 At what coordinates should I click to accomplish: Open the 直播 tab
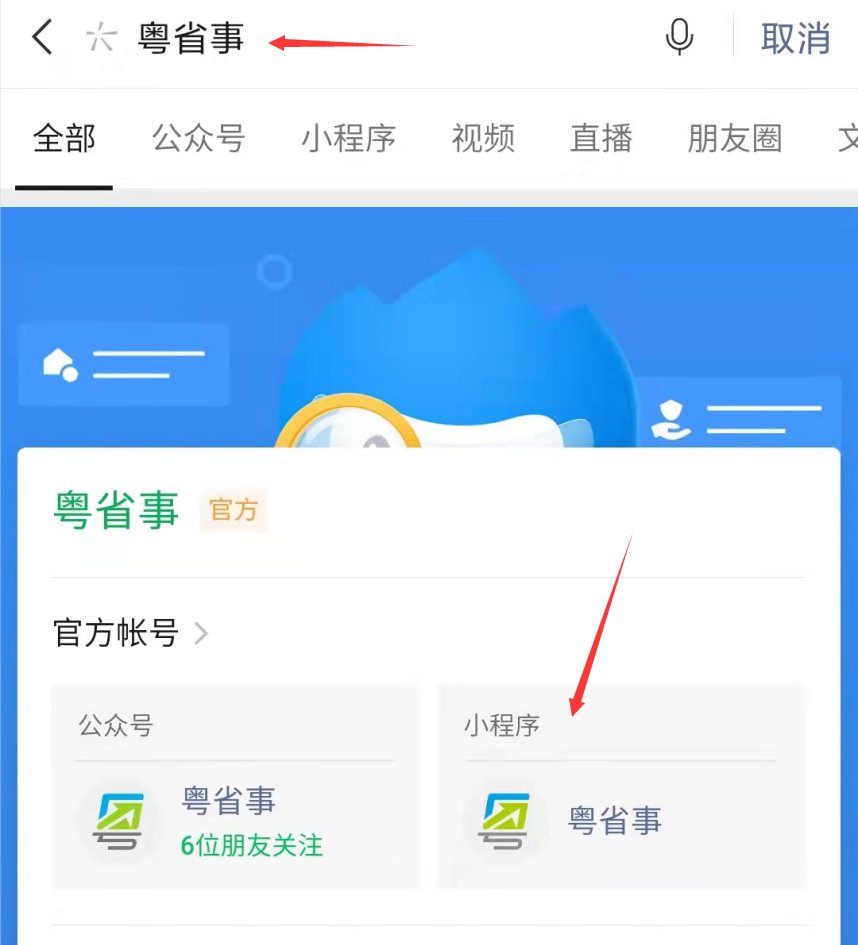[x=601, y=138]
